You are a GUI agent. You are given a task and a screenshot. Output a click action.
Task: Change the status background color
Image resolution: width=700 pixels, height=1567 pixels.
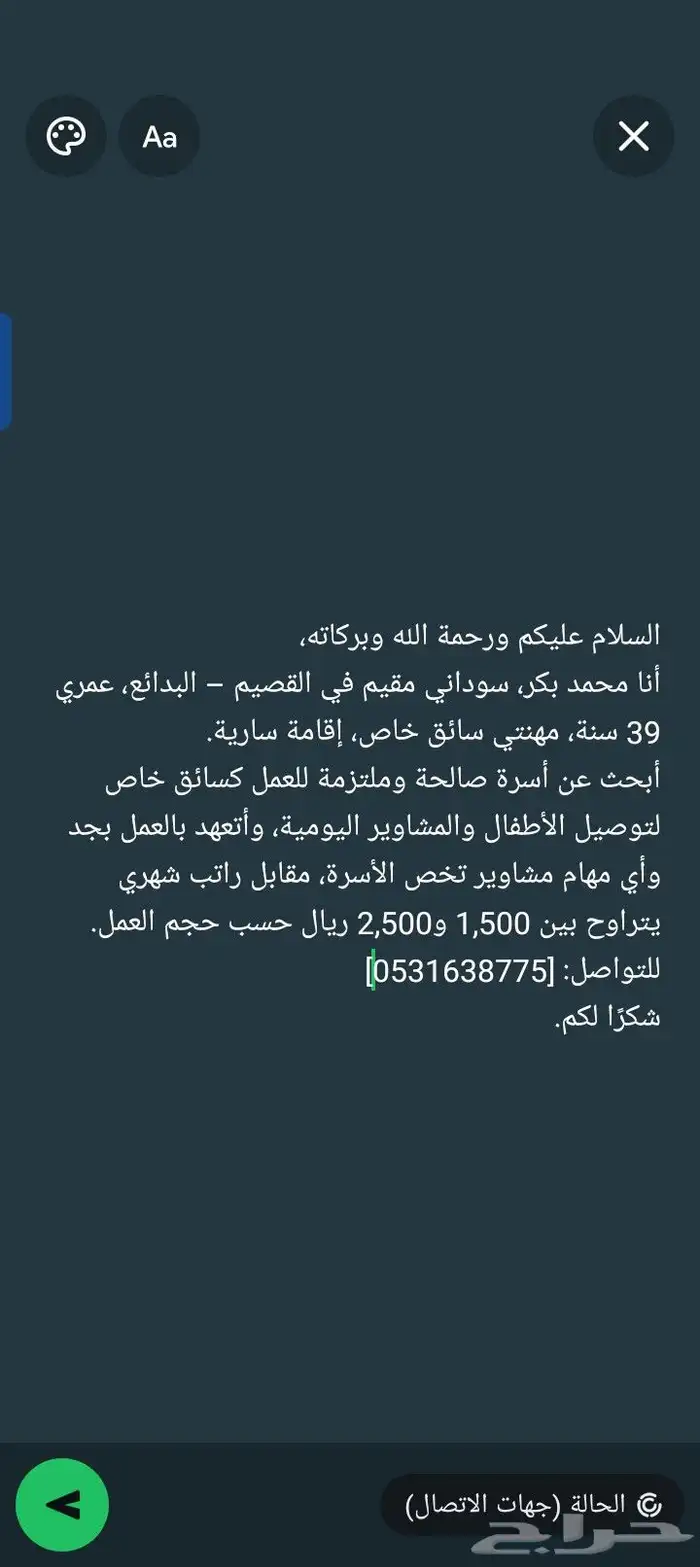[67, 136]
